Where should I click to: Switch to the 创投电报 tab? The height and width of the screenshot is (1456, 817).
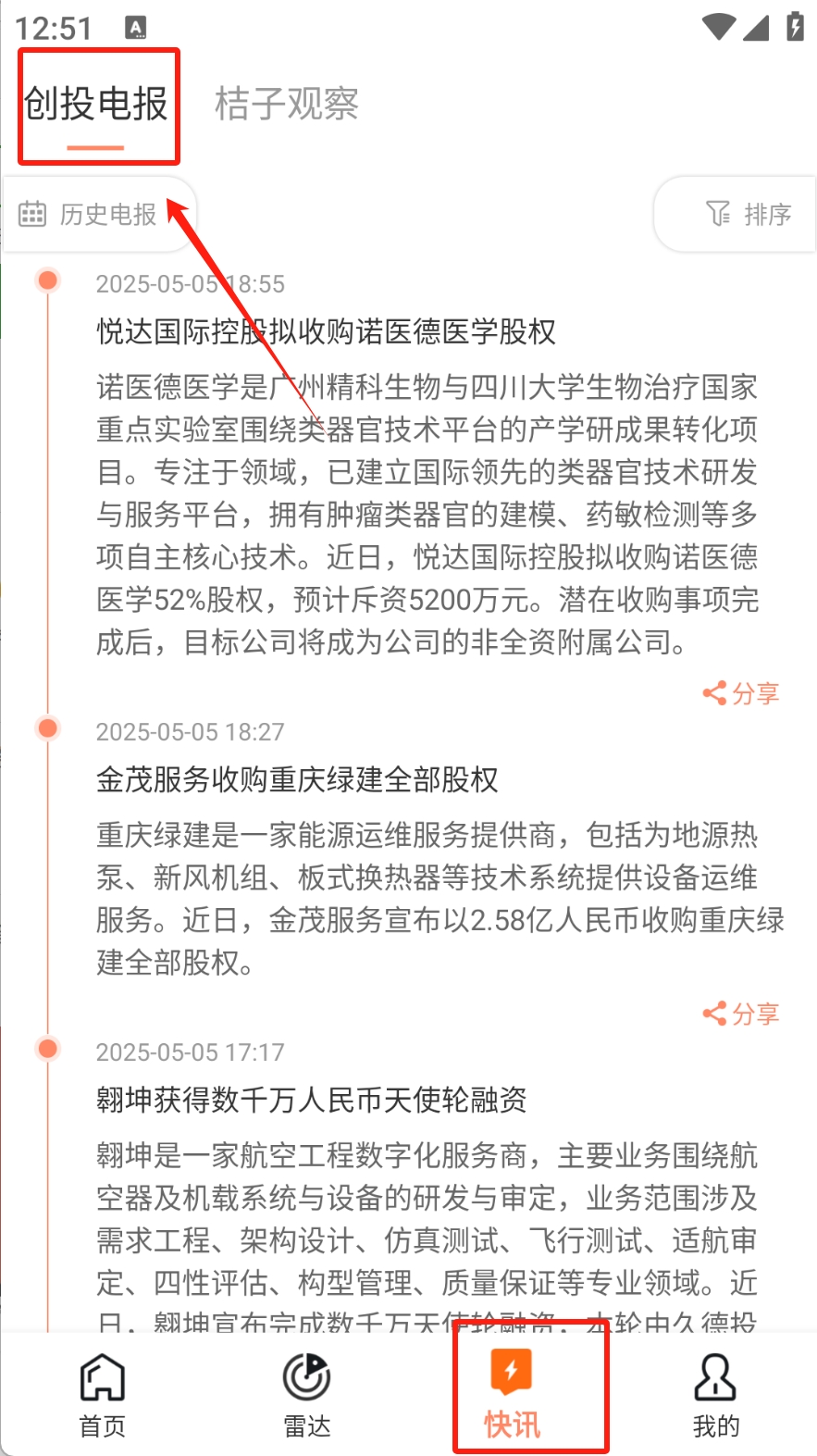(96, 104)
